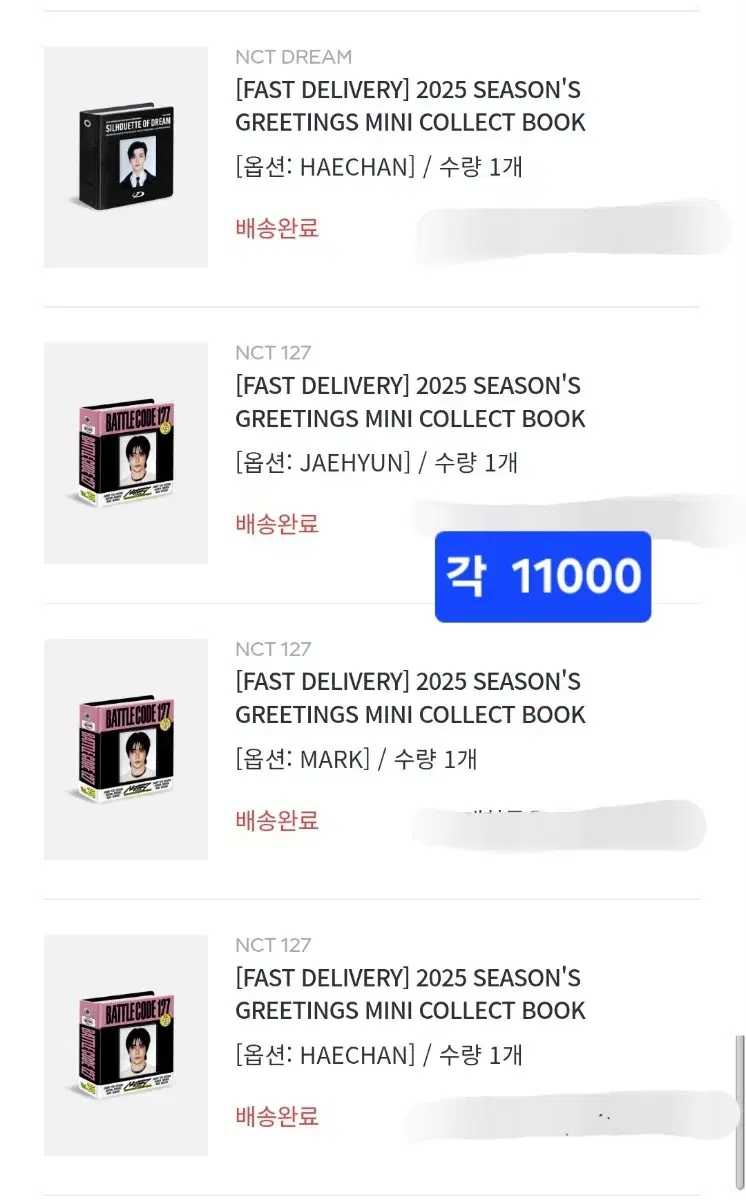Open the MARK 2025 SEASON'S GREETINGS title
Screen dimensions: 746x1200
408,698
